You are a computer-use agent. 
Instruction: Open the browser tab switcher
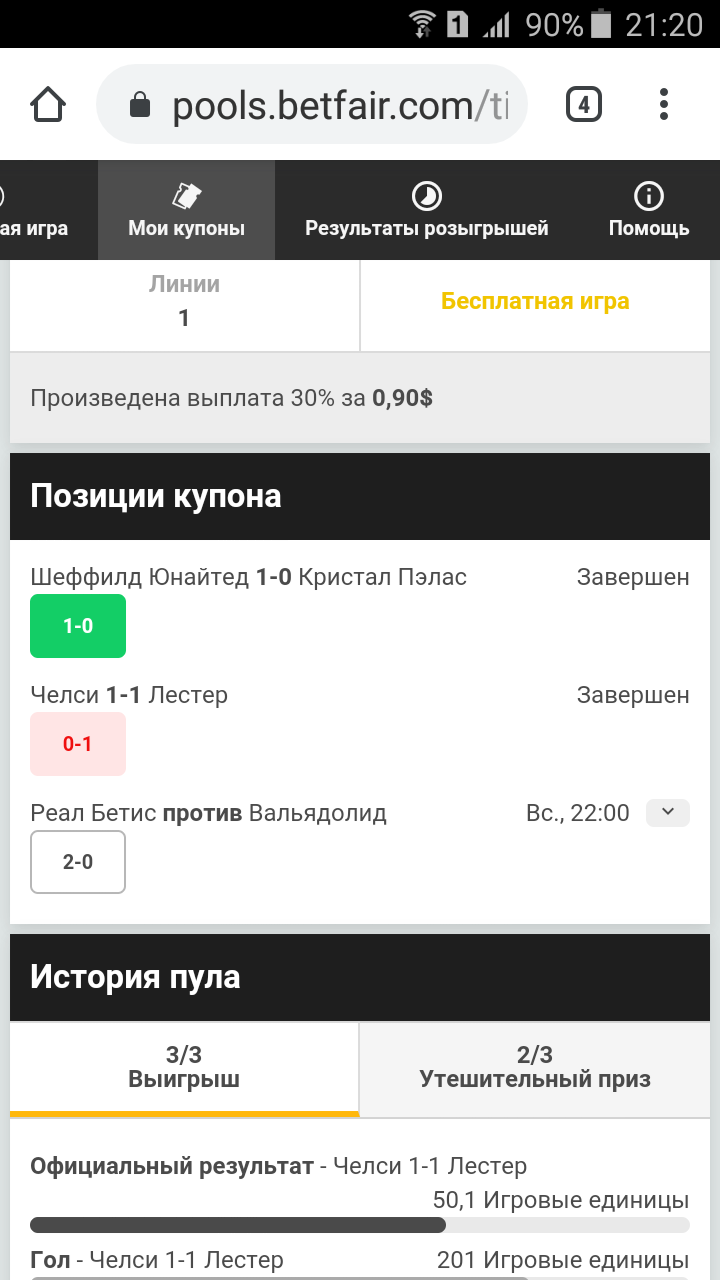click(584, 105)
